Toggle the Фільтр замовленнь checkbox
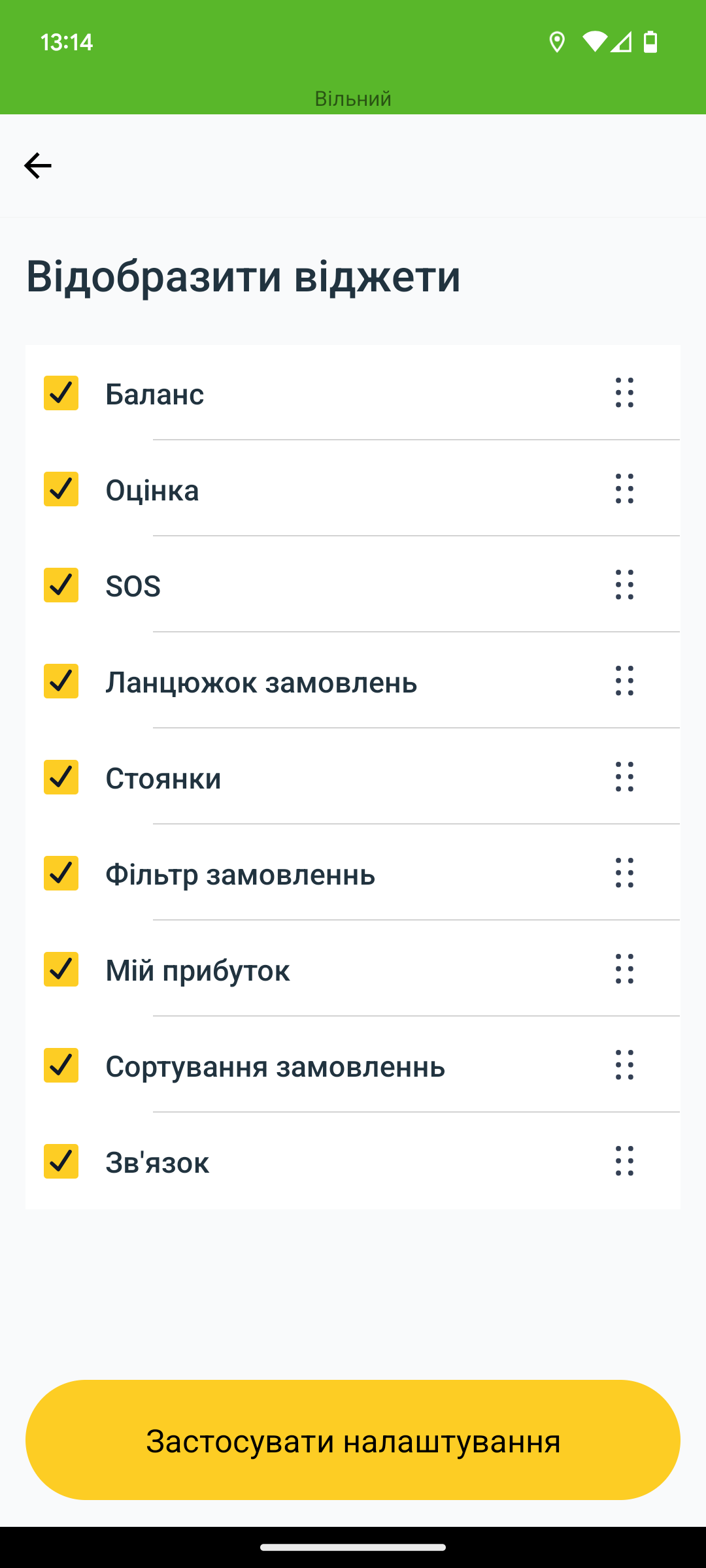Viewport: 706px width, 1568px height. point(61,874)
